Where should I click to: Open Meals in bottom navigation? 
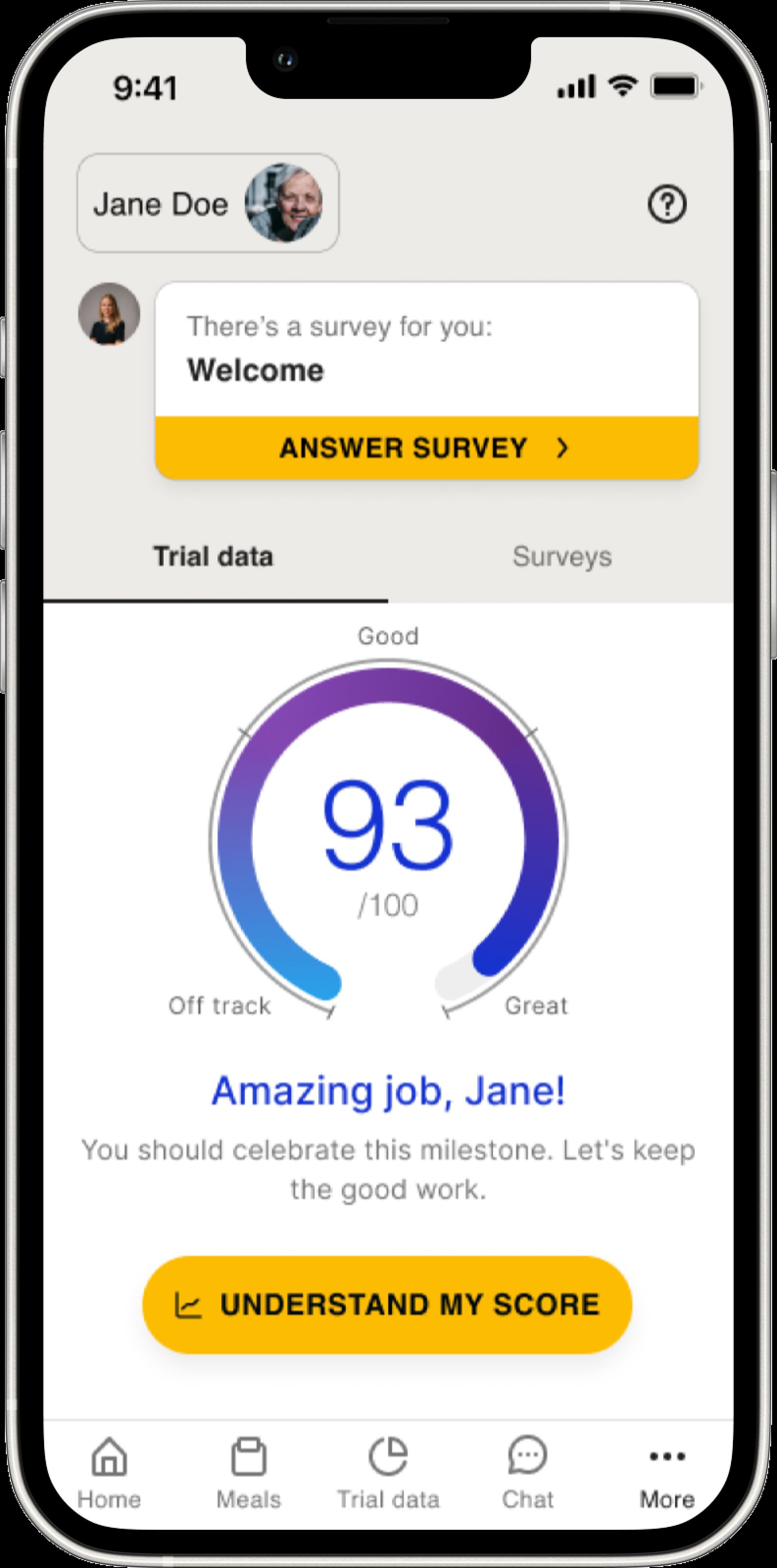249,1473
